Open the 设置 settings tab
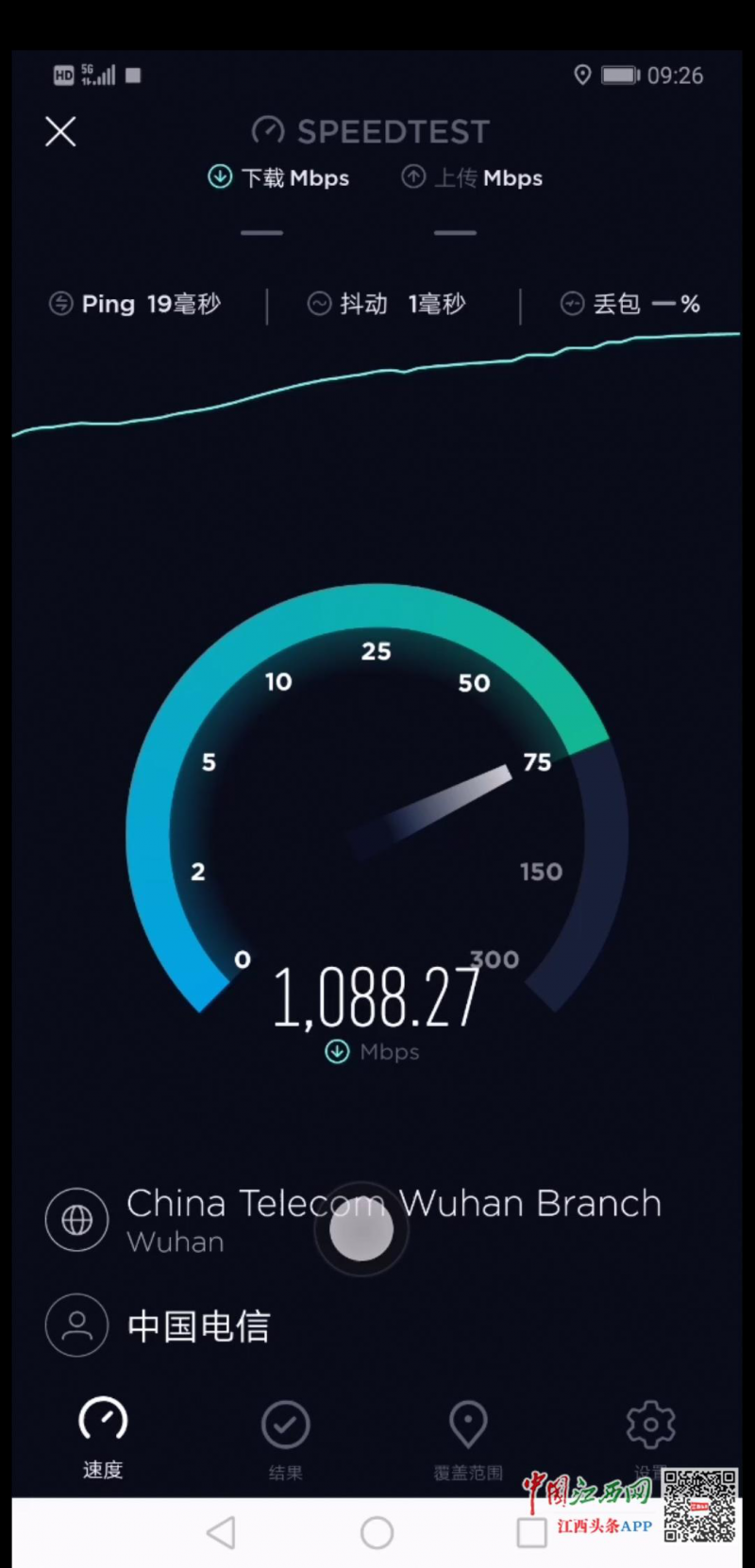The image size is (755, 1568). click(650, 1429)
